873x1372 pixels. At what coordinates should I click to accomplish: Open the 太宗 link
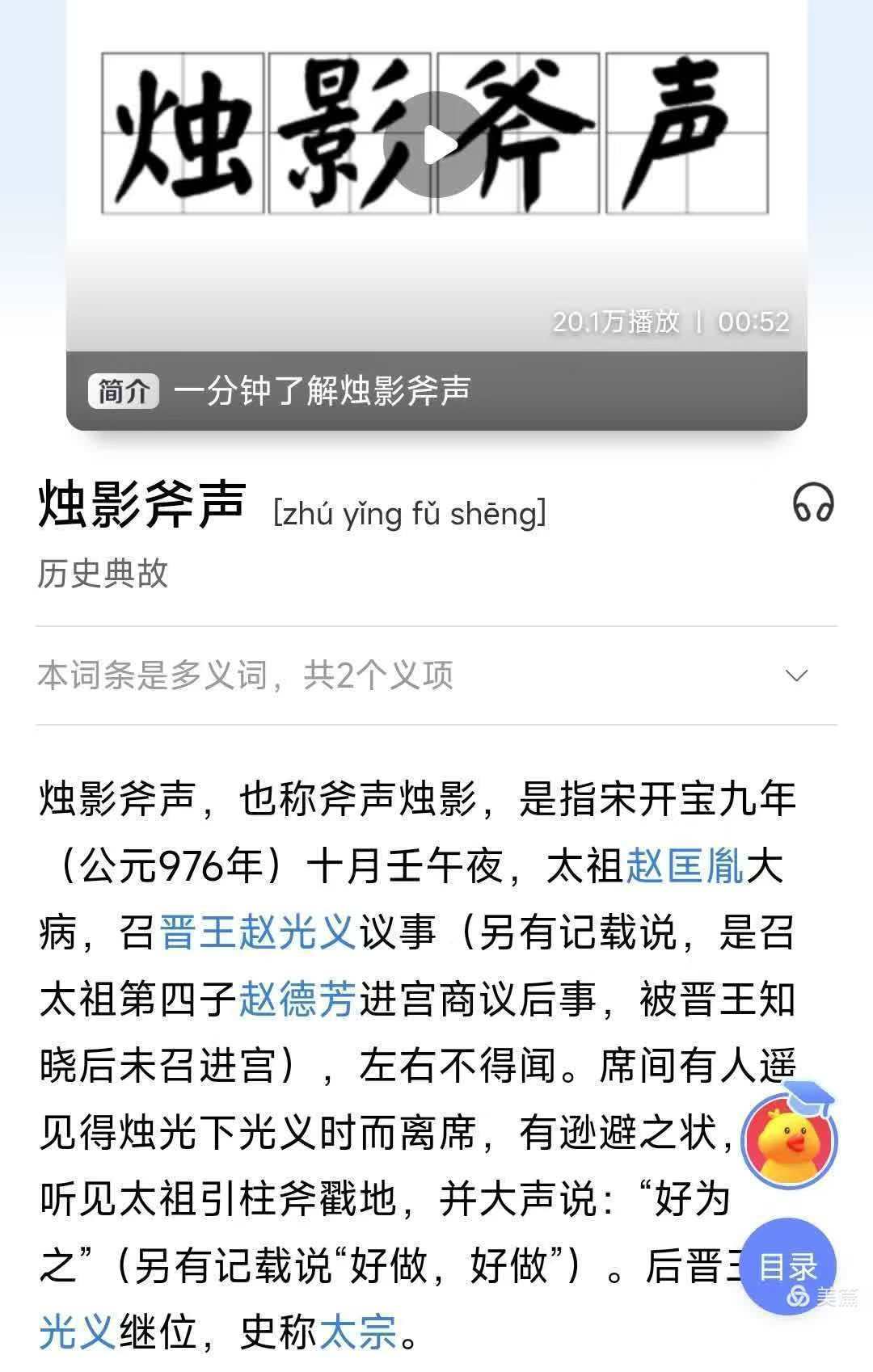click(x=358, y=1331)
